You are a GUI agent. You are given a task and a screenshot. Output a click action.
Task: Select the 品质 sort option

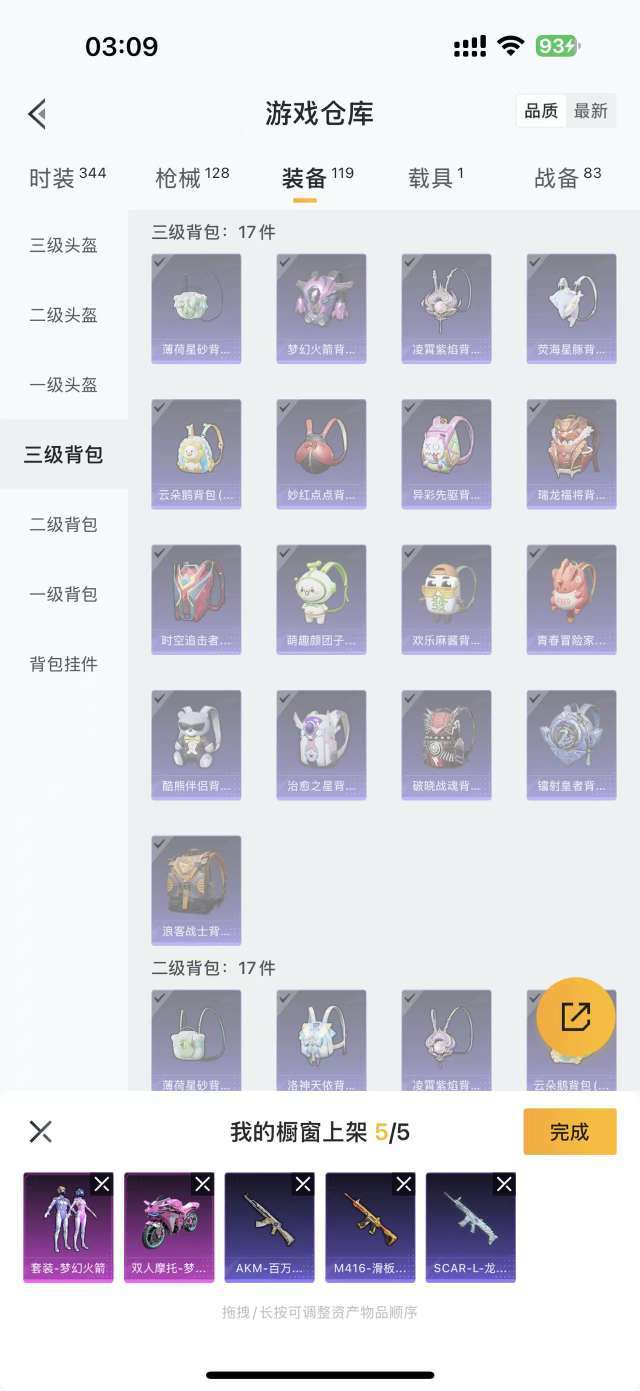[542, 111]
